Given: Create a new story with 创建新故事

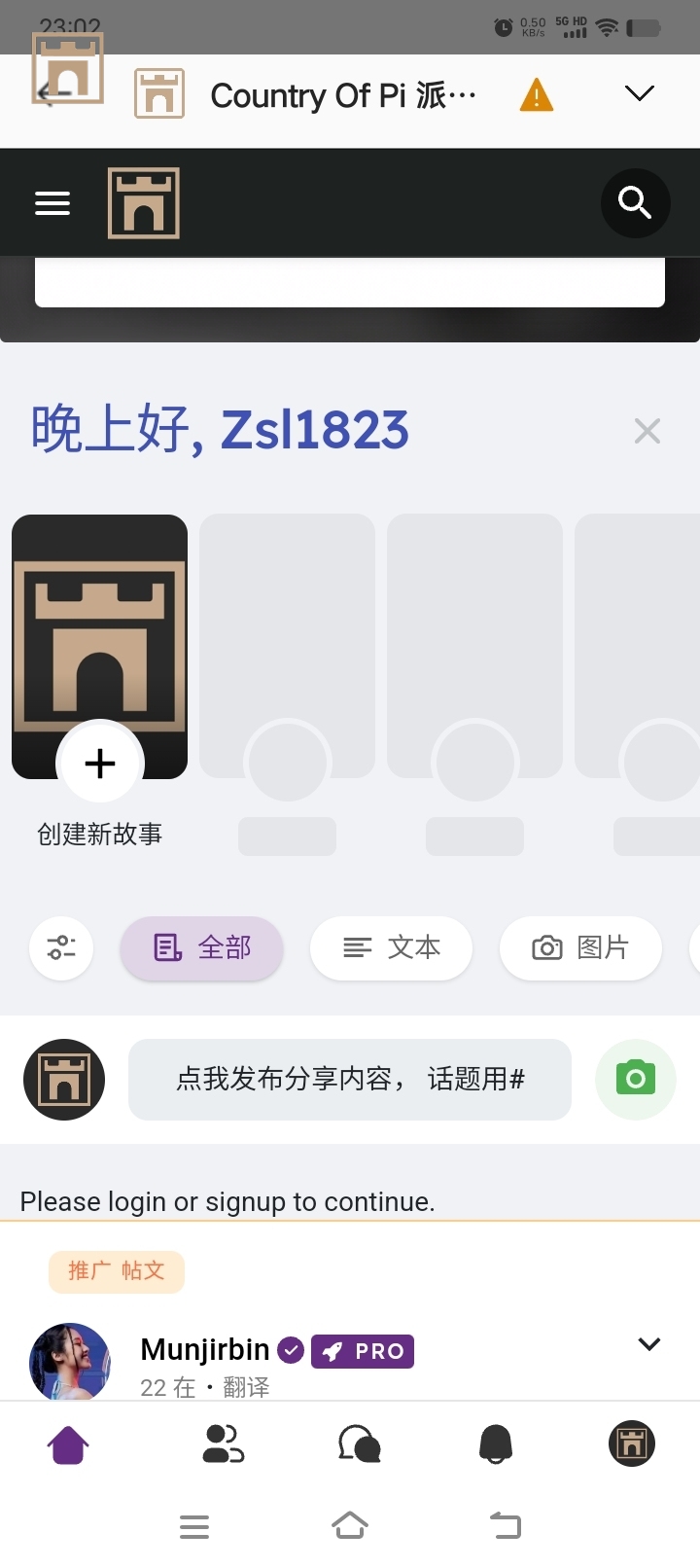Looking at the screenshot, I should [x=100, y=764].
